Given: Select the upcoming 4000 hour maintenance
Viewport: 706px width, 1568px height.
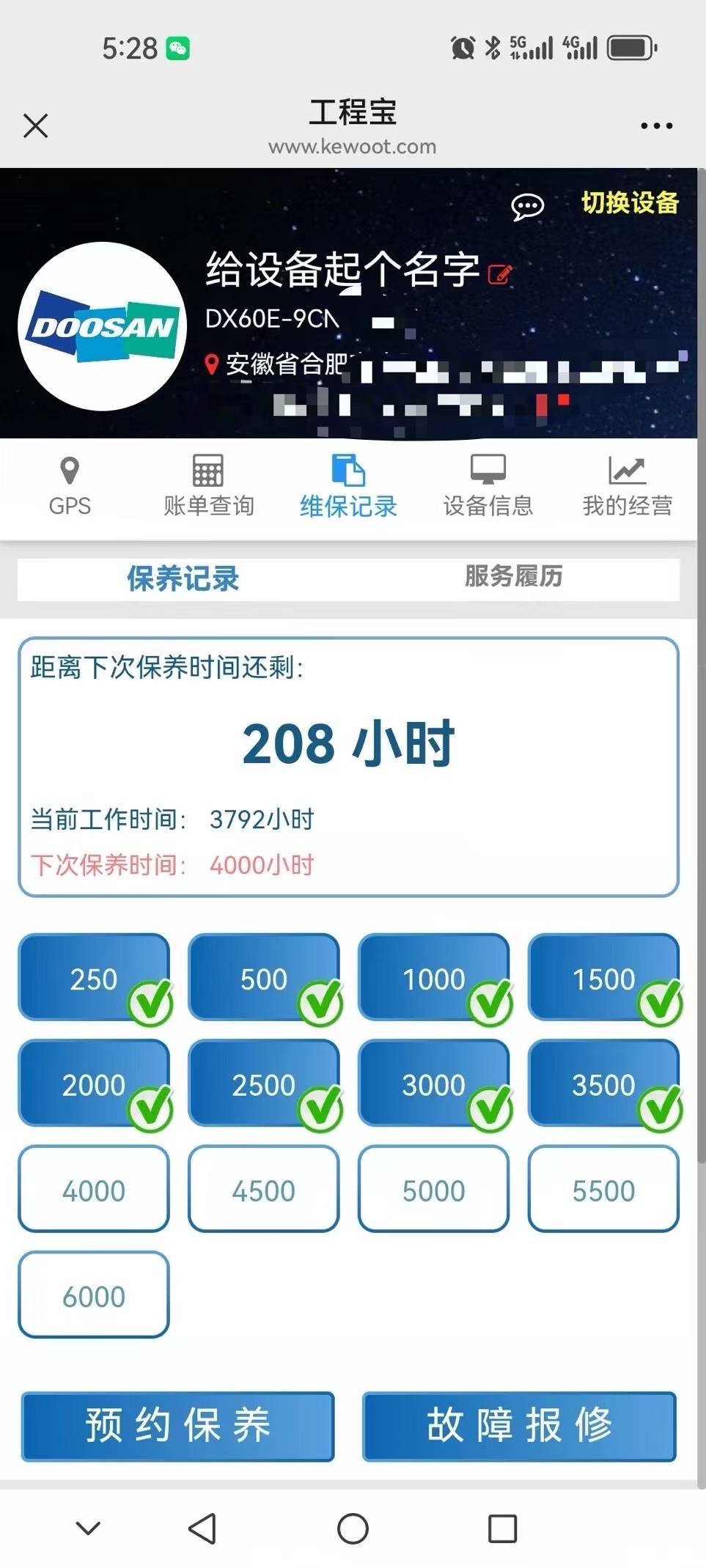Looking at the screenshot, I should [94, 1189].
